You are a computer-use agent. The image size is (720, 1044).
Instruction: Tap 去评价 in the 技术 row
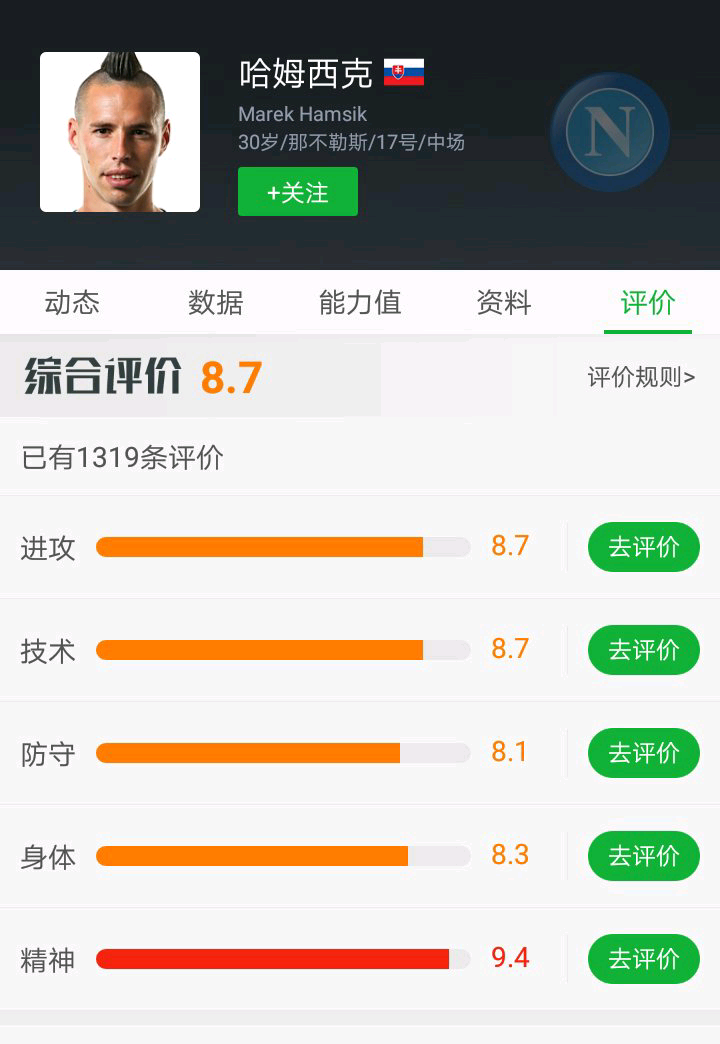point(643,650)
